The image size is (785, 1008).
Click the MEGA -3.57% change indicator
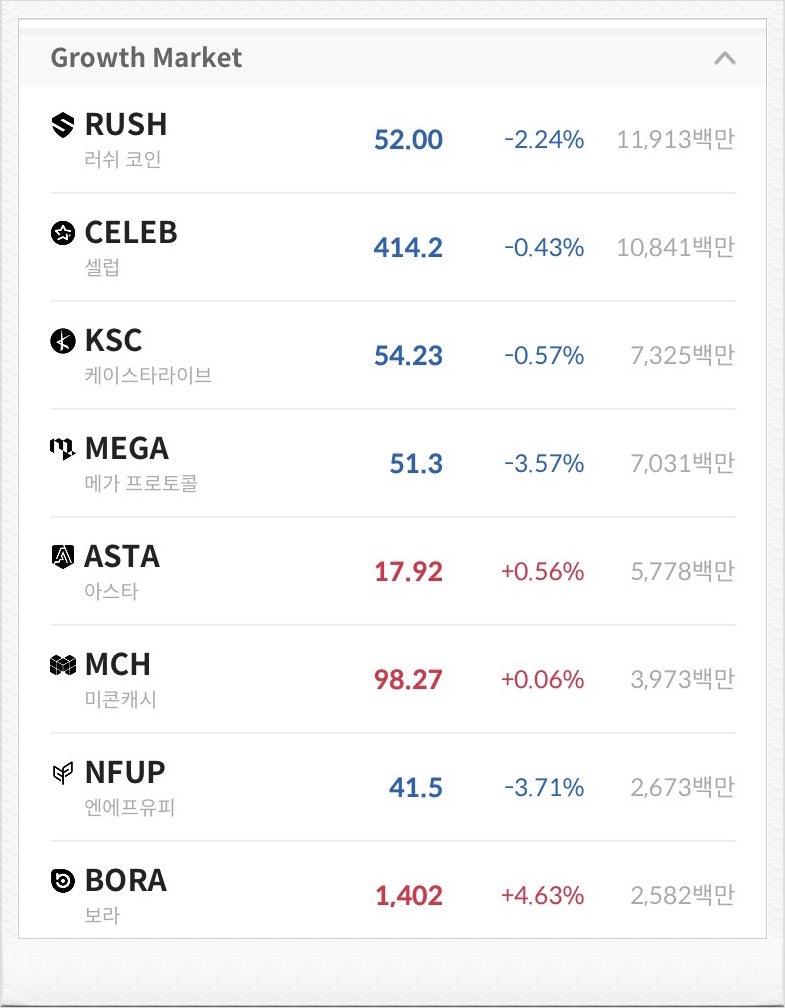coord(540,463)
